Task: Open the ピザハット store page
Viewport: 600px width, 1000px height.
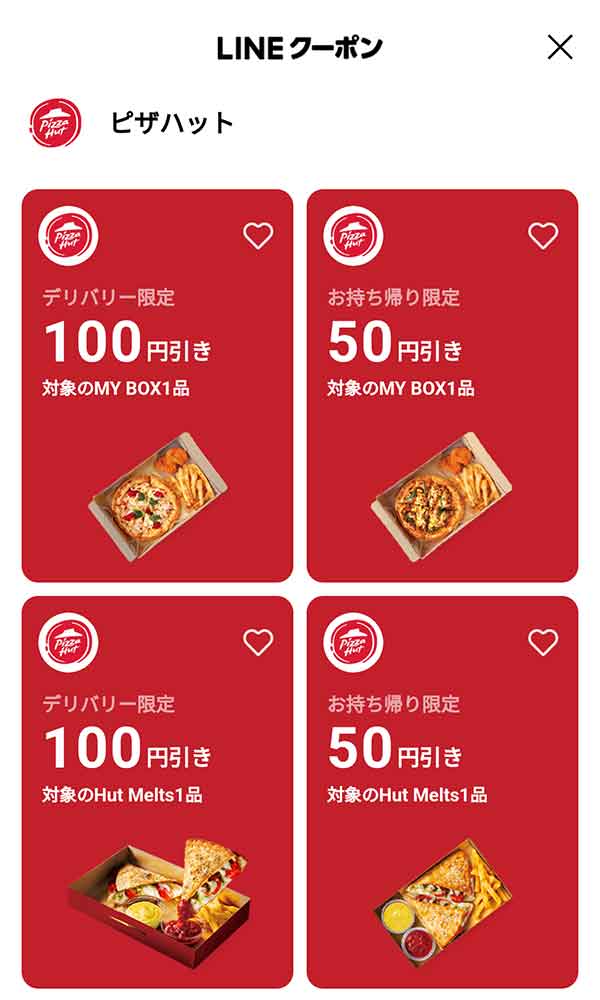Action: tap(170, 123)
